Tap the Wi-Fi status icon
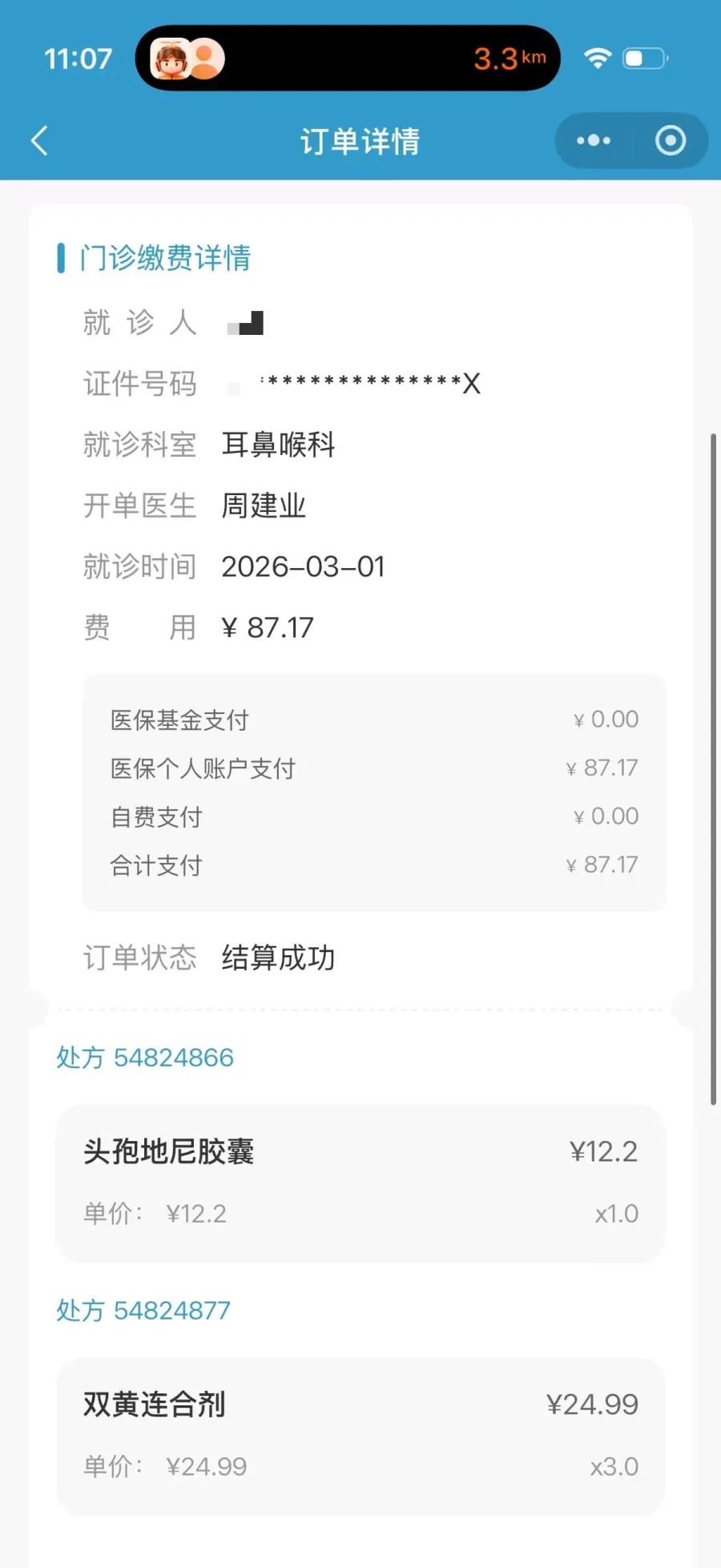Image resolution: width=721 pixels, height=1568 pixels. pyautogui.click(x=597, y=57)
